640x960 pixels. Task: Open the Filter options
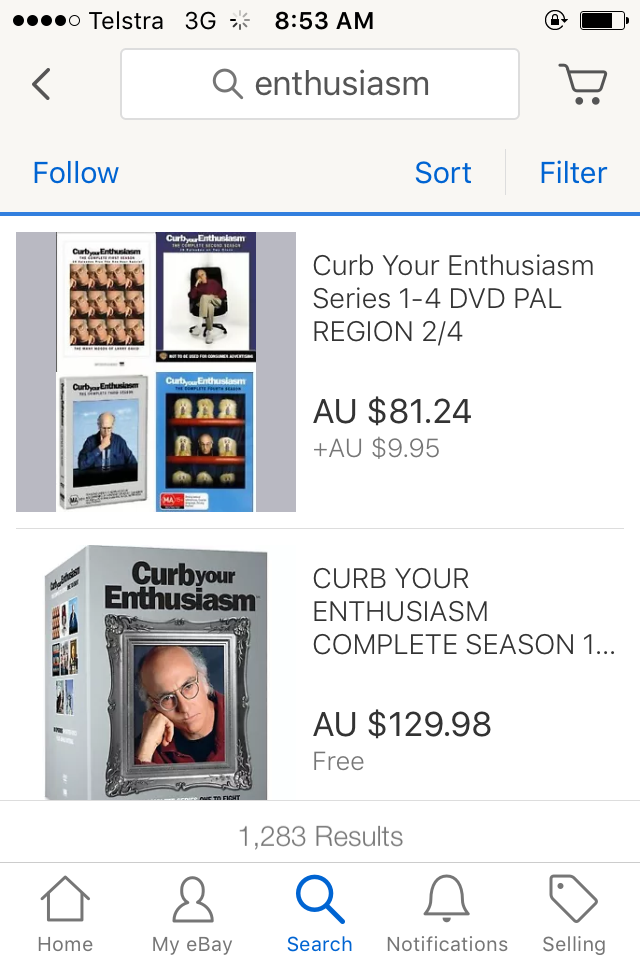(573, 173)
